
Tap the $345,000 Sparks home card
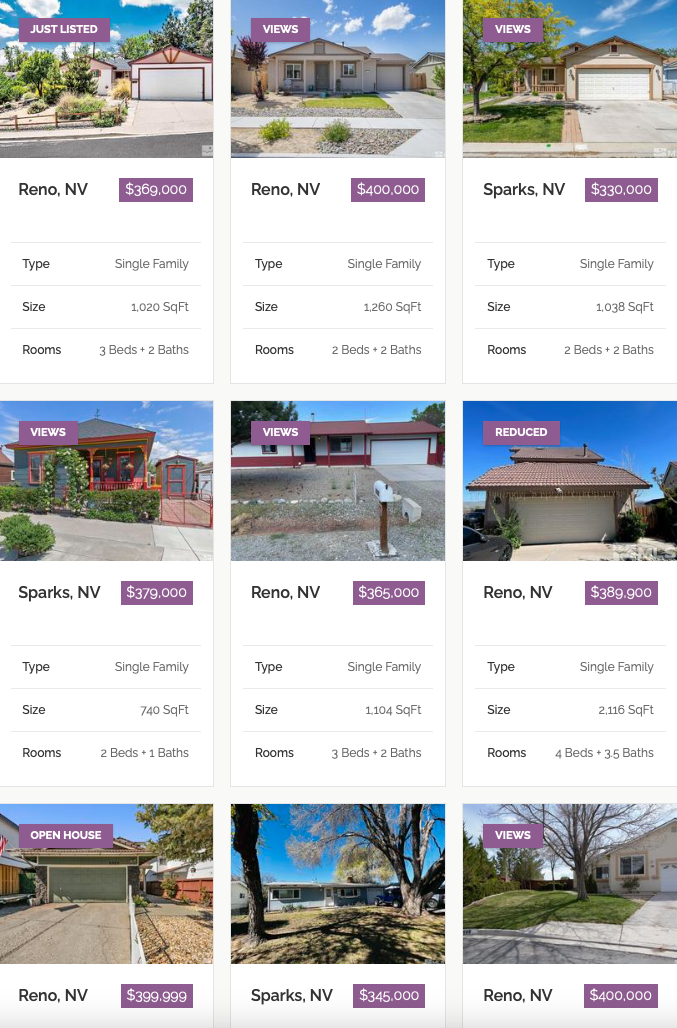337,885
